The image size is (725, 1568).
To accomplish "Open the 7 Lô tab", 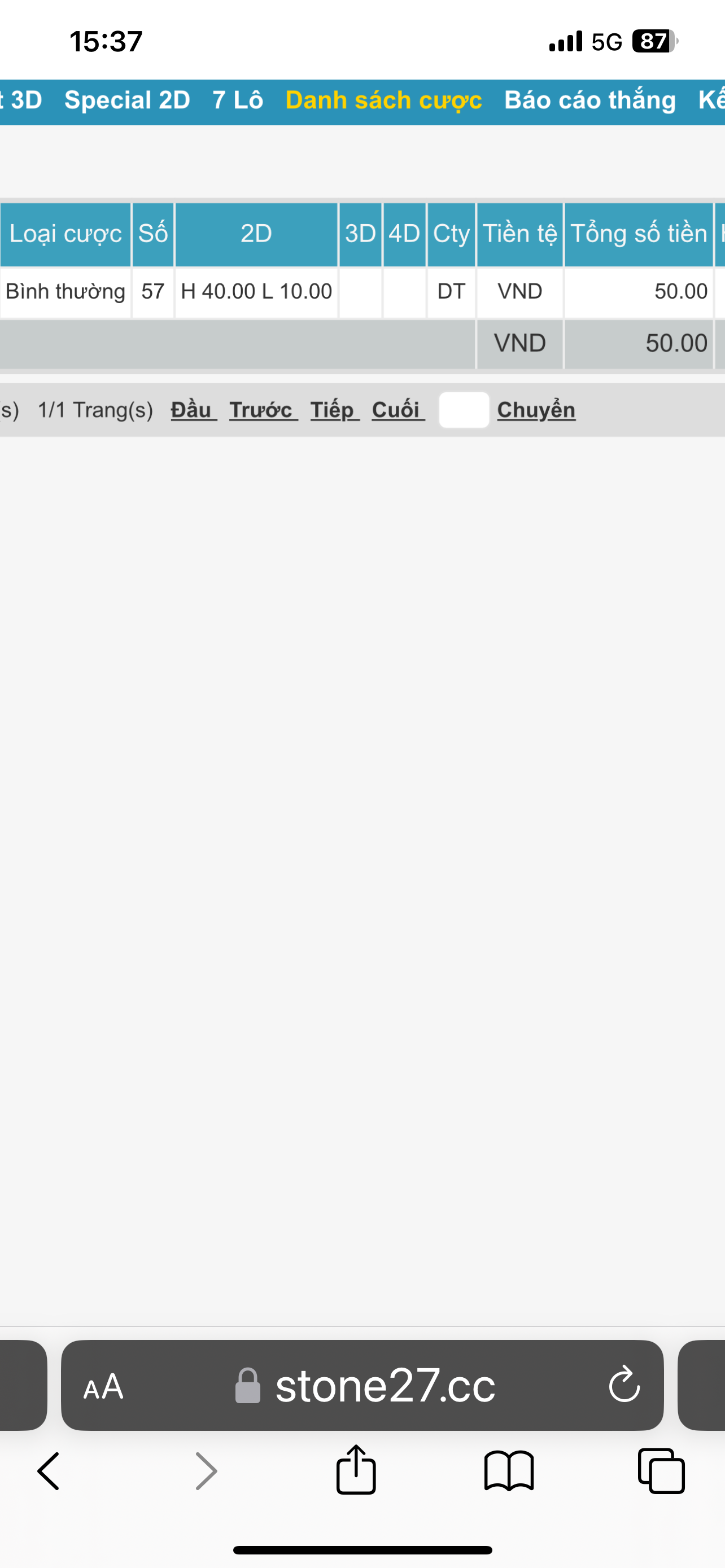I will click(x=238, y=100).
